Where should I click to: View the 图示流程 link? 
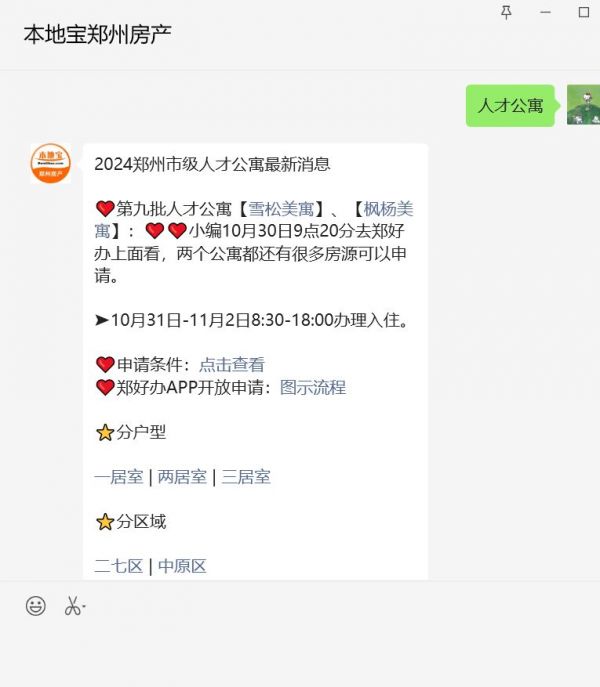[x=313, y=387]
